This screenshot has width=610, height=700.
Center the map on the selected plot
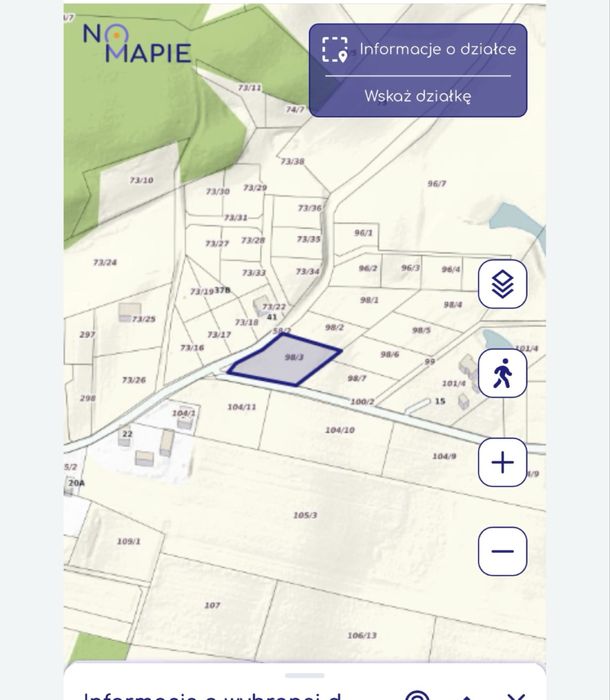(x=418, y=696)
